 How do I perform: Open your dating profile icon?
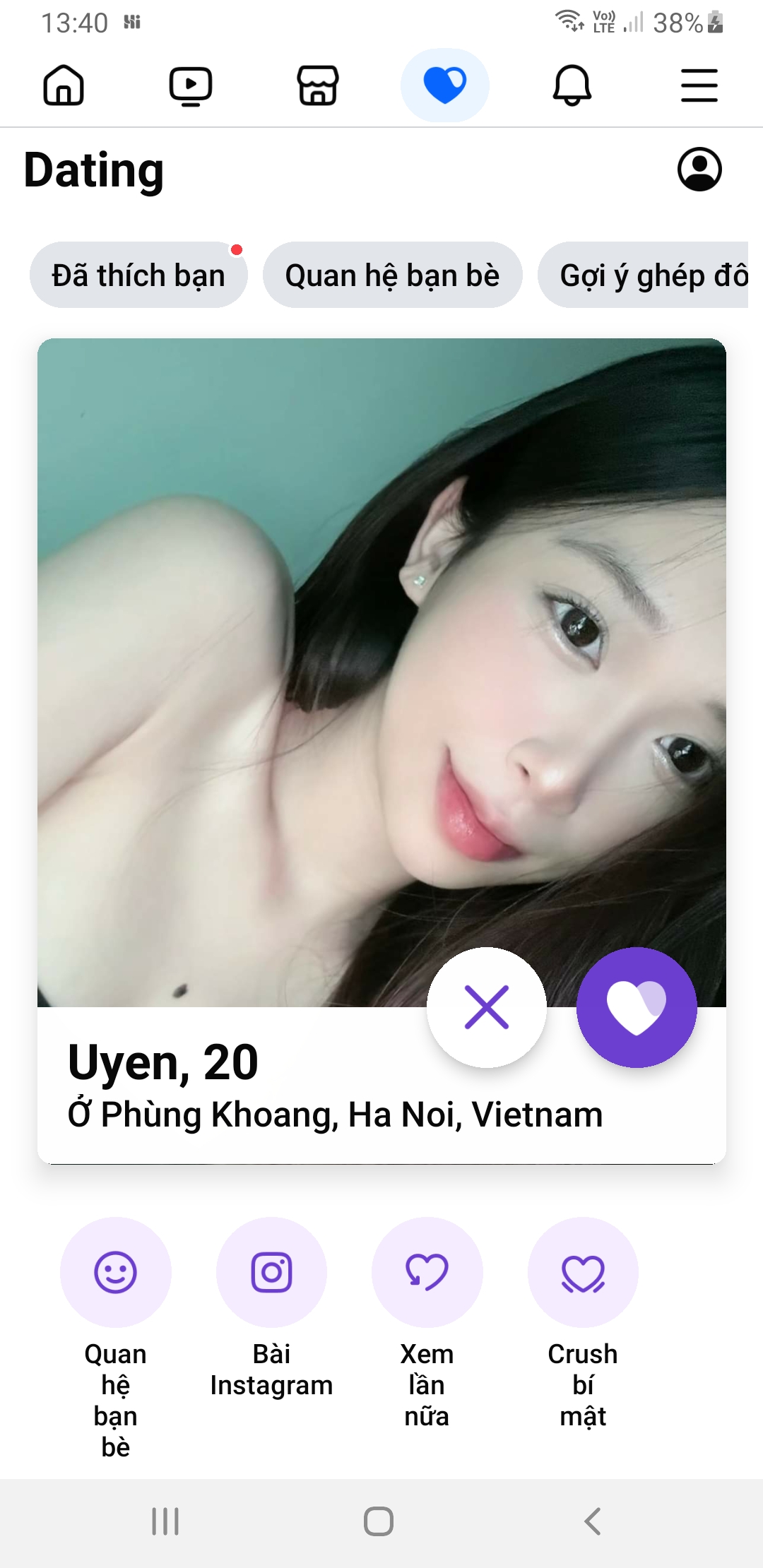tap(699, 170)
